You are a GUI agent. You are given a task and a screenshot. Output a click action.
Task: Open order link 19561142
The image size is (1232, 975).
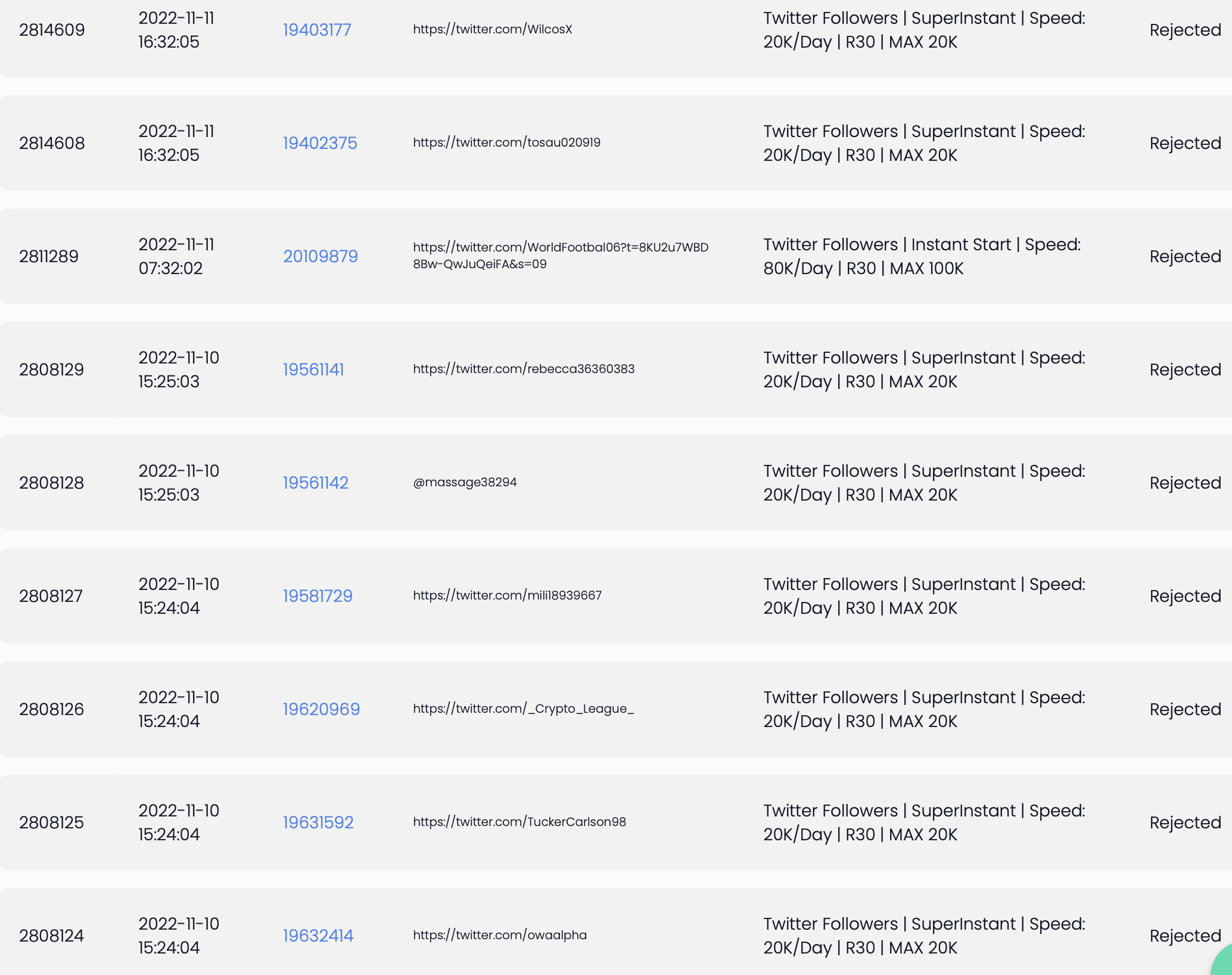[316, 483]
